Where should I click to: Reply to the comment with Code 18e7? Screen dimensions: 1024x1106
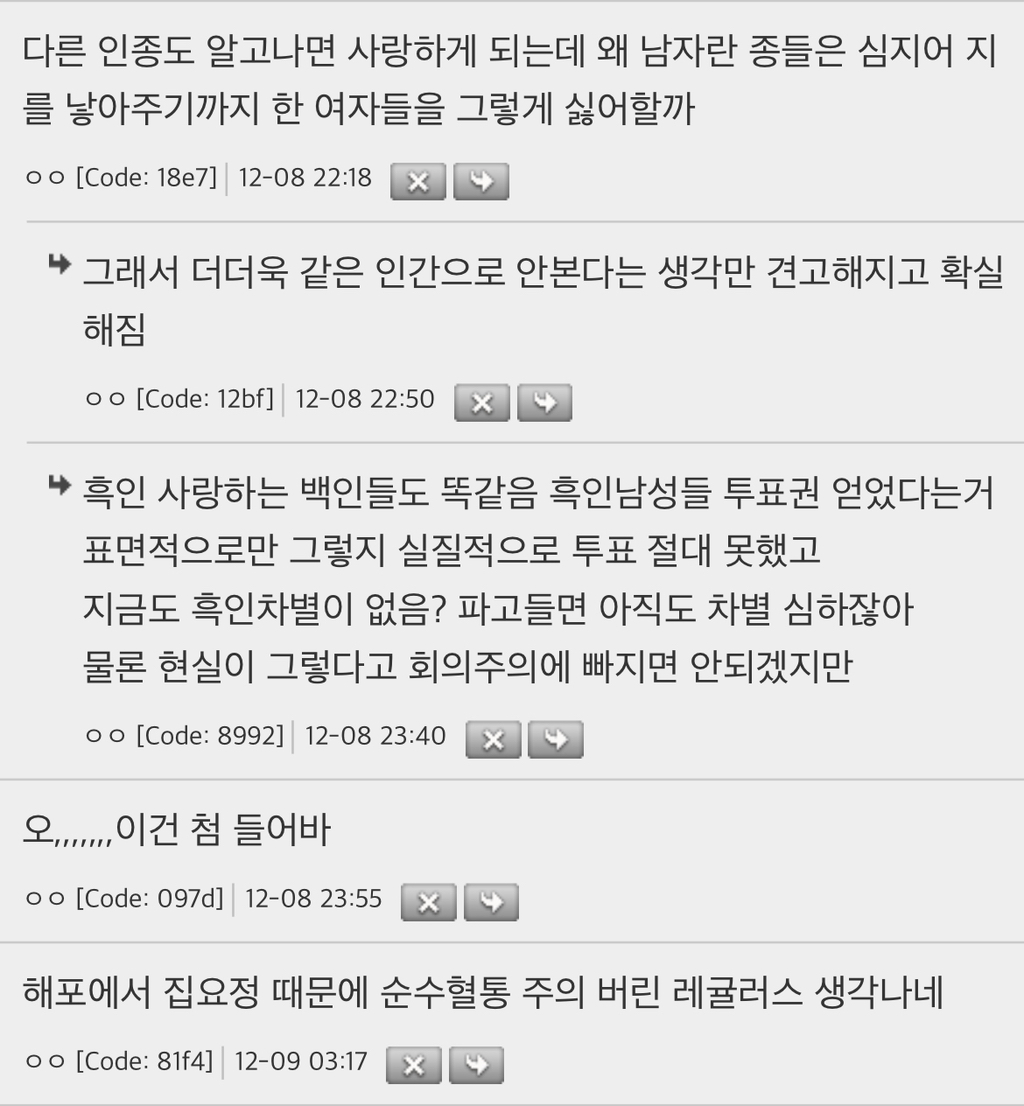481,182
